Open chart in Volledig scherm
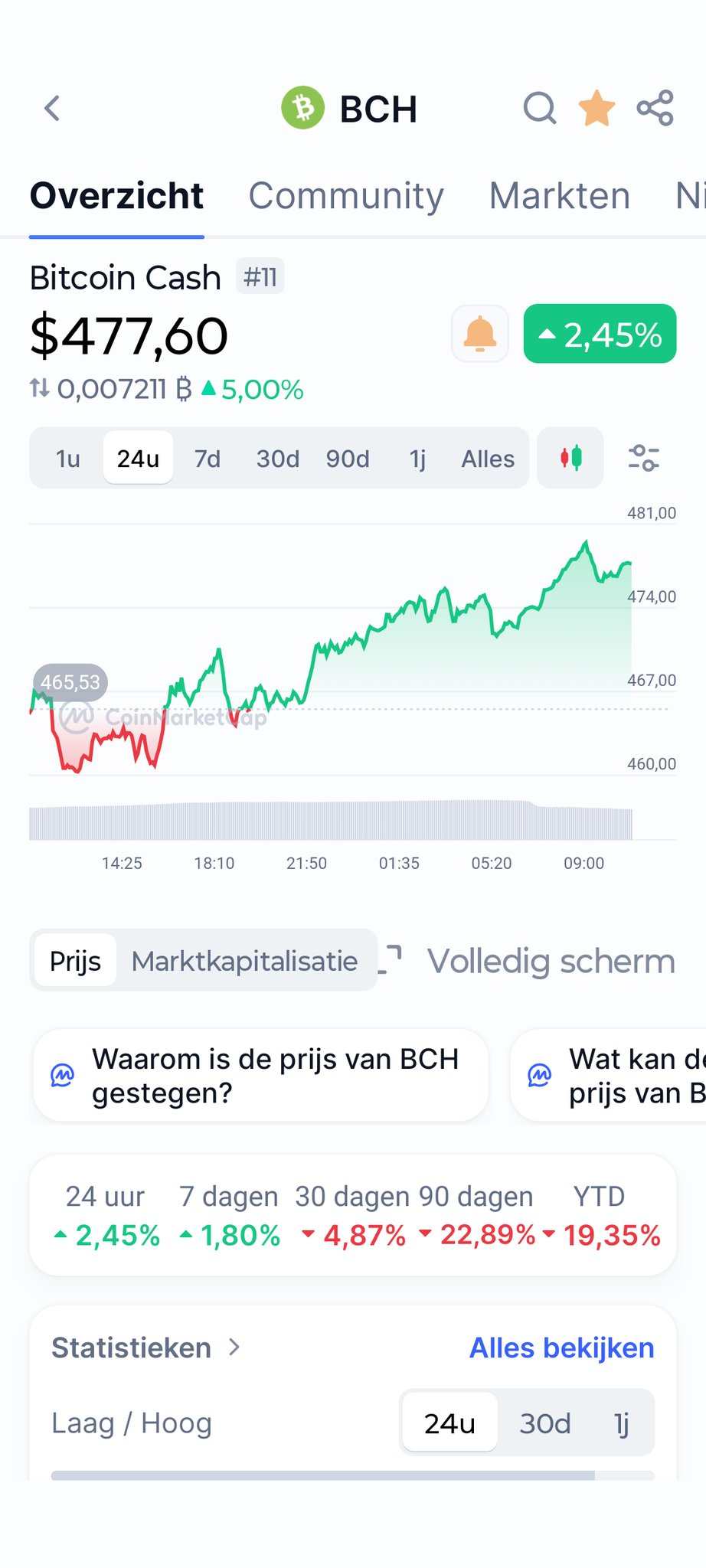This screenshot has height=1568, width=706. point(528,961)
